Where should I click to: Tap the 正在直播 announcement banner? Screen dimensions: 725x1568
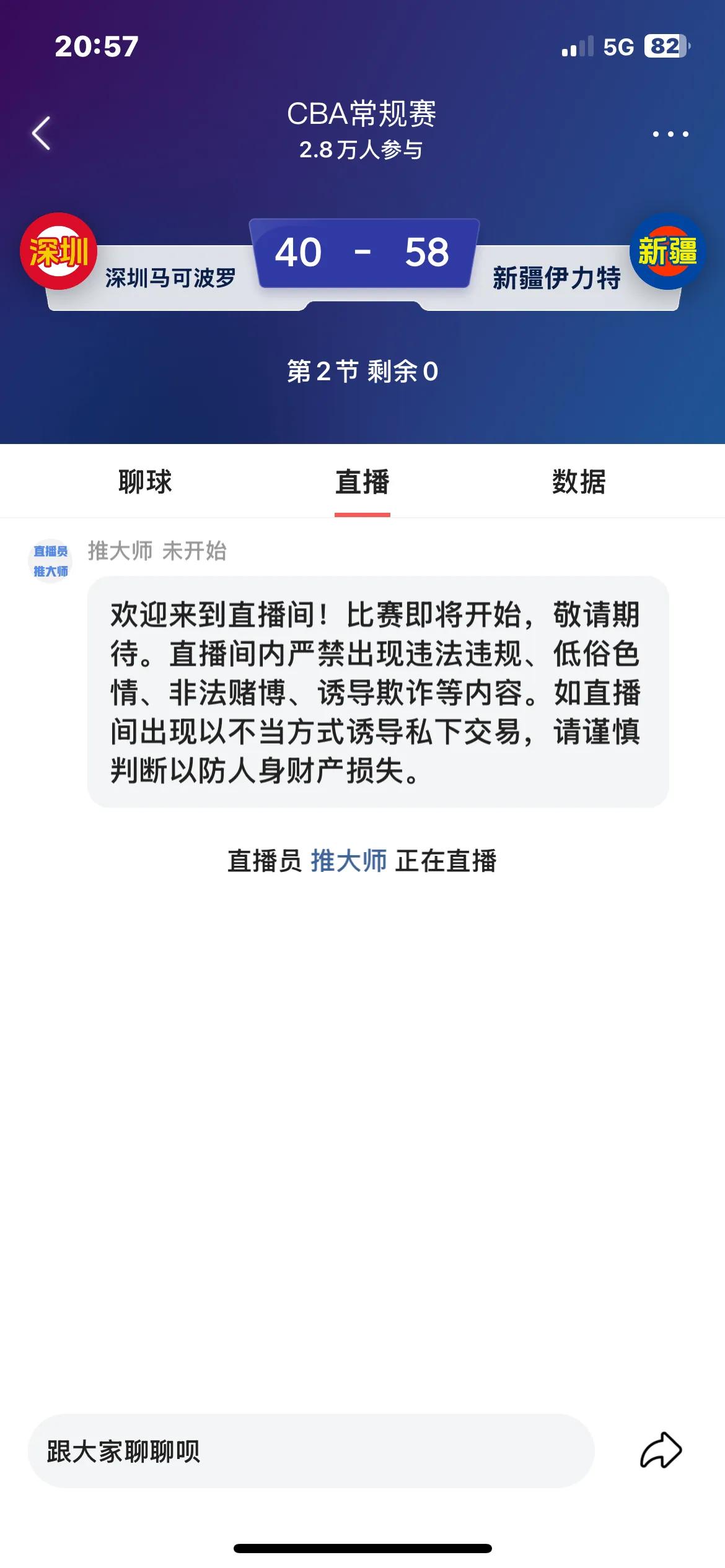click(x=362, y=861)
